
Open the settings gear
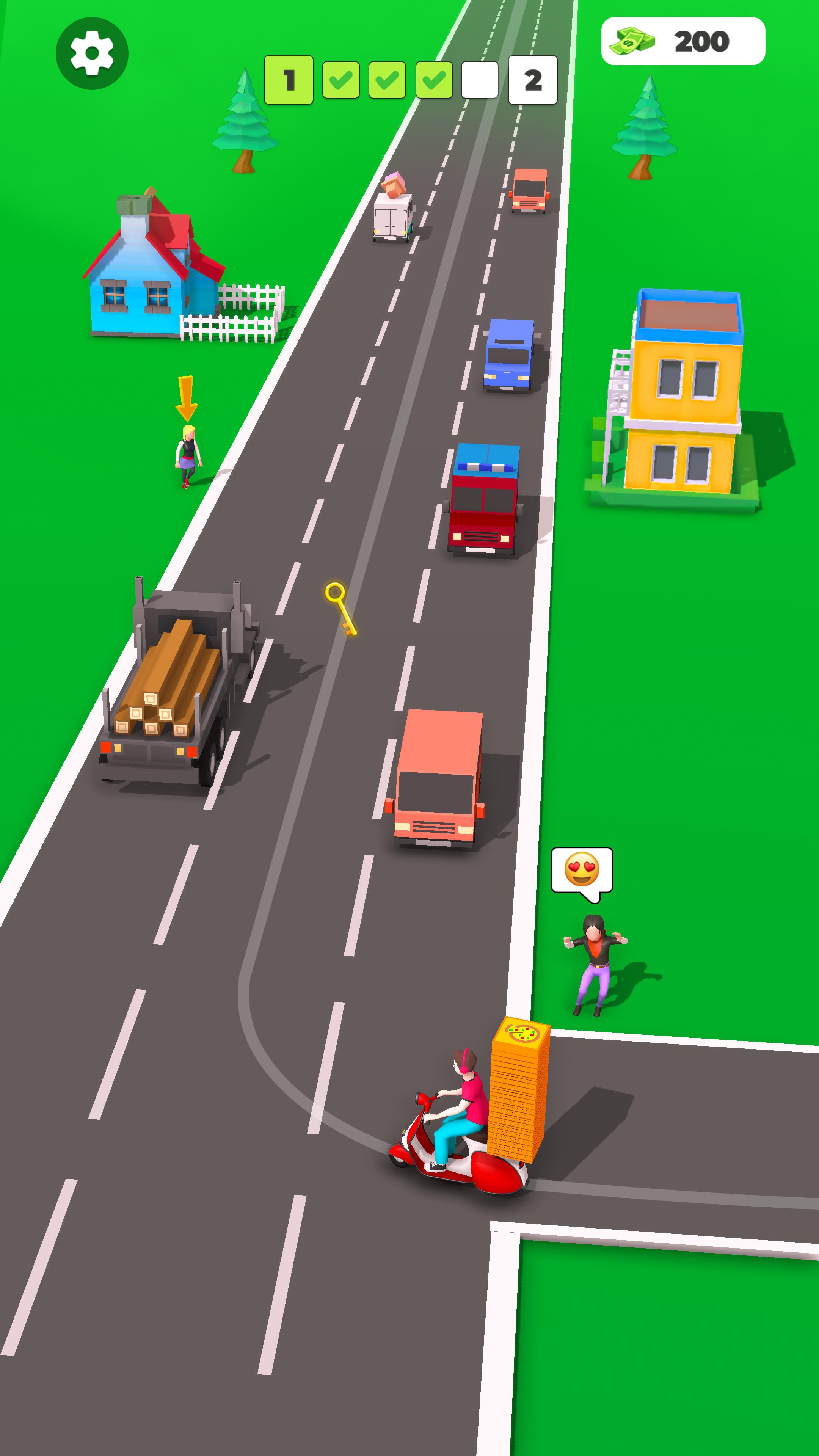92,53
